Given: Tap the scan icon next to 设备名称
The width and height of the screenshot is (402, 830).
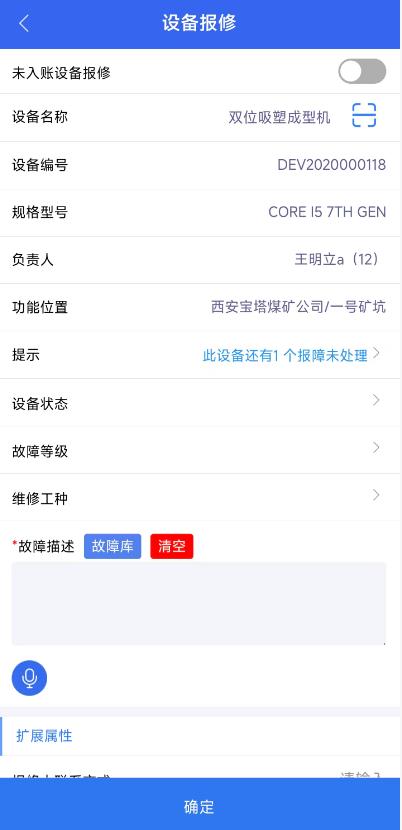Looking at the screenshot, I should (364, 115).
